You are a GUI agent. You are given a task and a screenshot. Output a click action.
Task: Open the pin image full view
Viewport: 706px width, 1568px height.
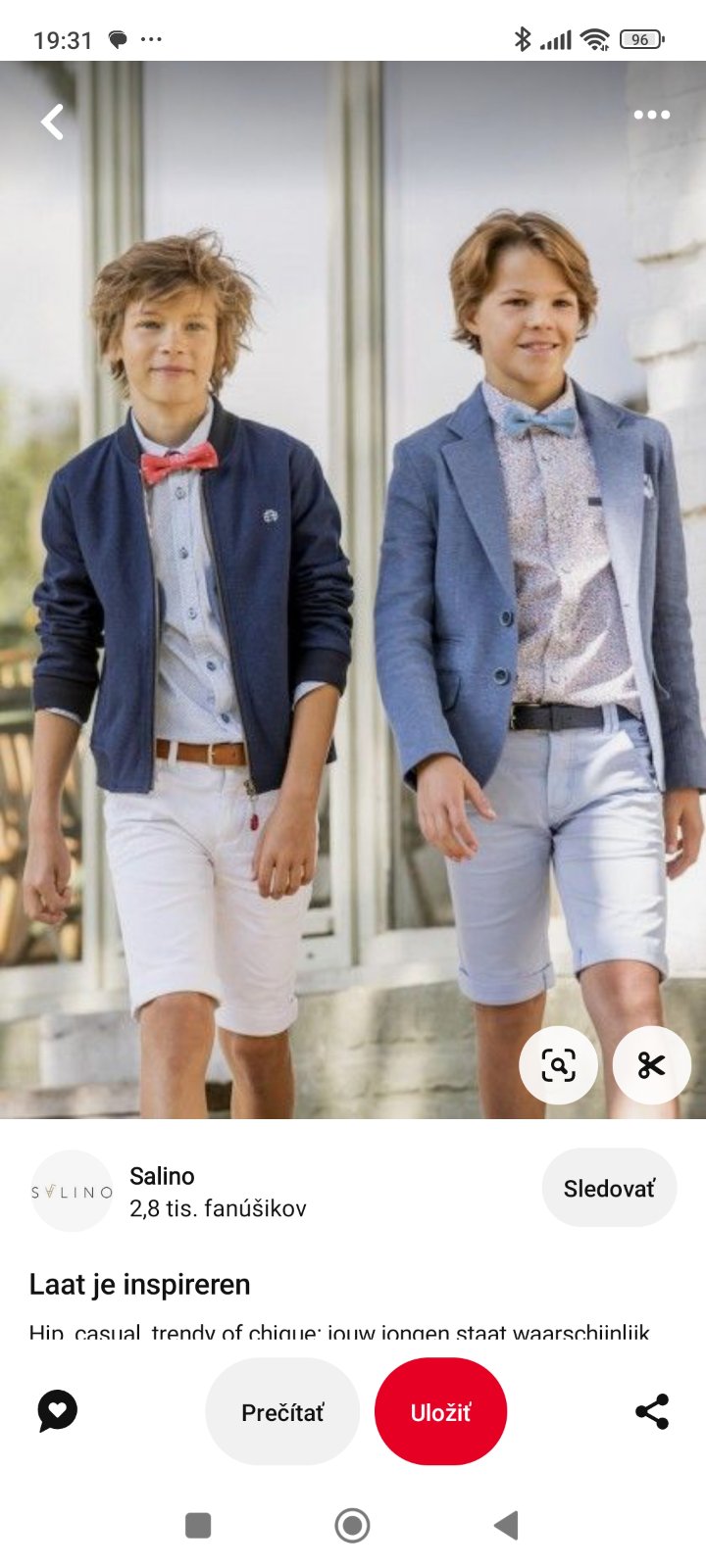[353, 588]
